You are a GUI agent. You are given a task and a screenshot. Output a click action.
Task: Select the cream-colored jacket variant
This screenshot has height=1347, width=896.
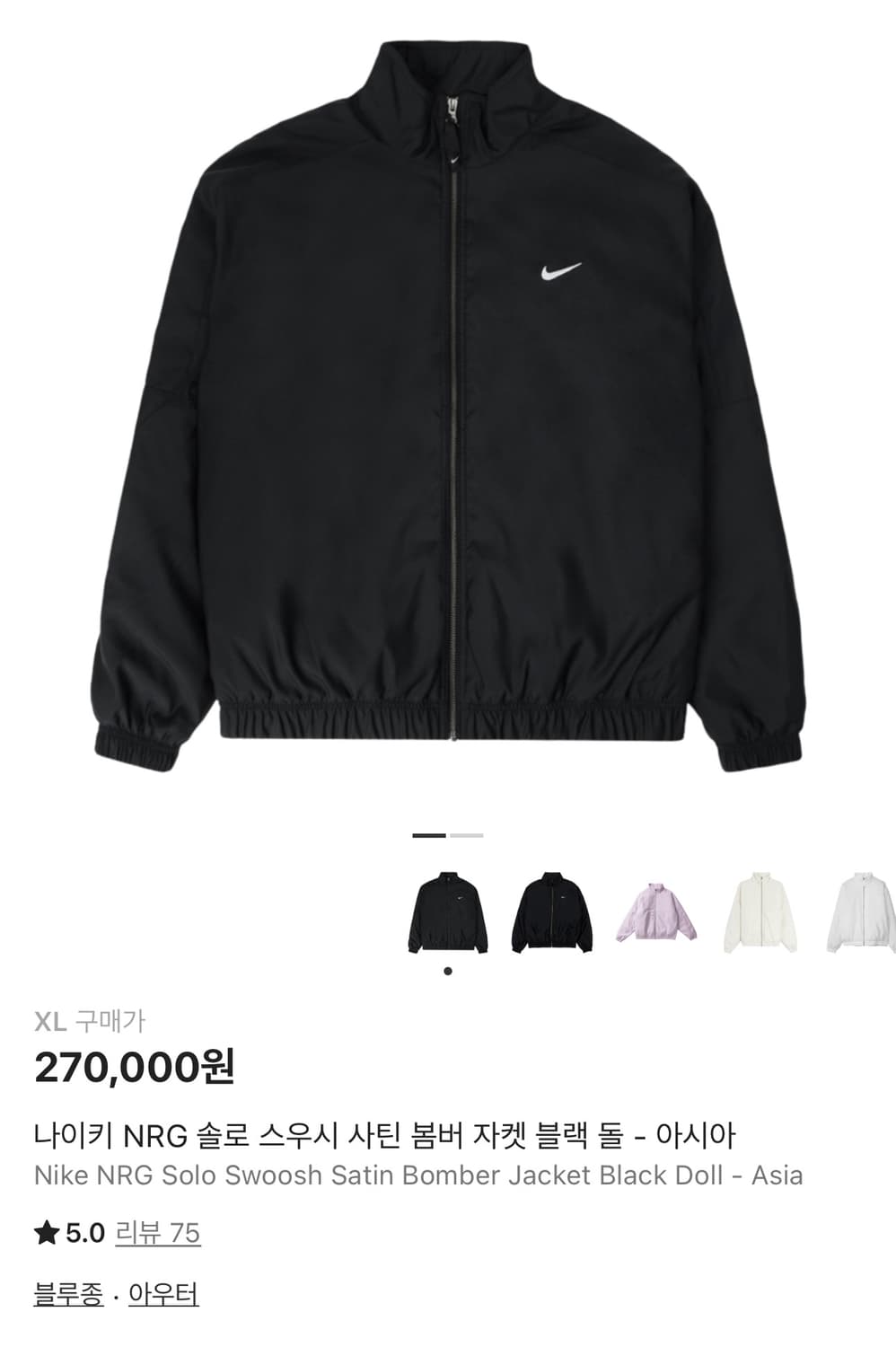[x=759, y=910]
